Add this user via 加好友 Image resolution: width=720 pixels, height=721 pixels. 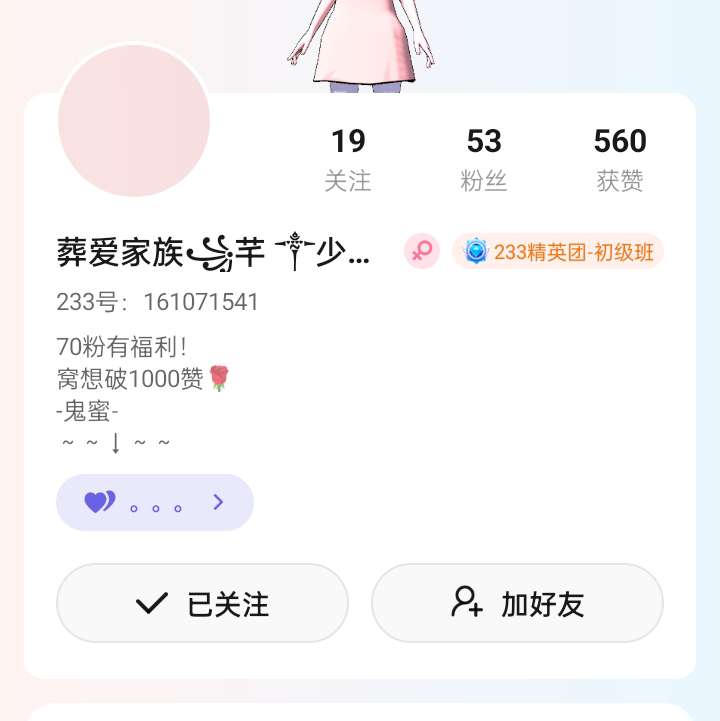(x=517, y=603)
